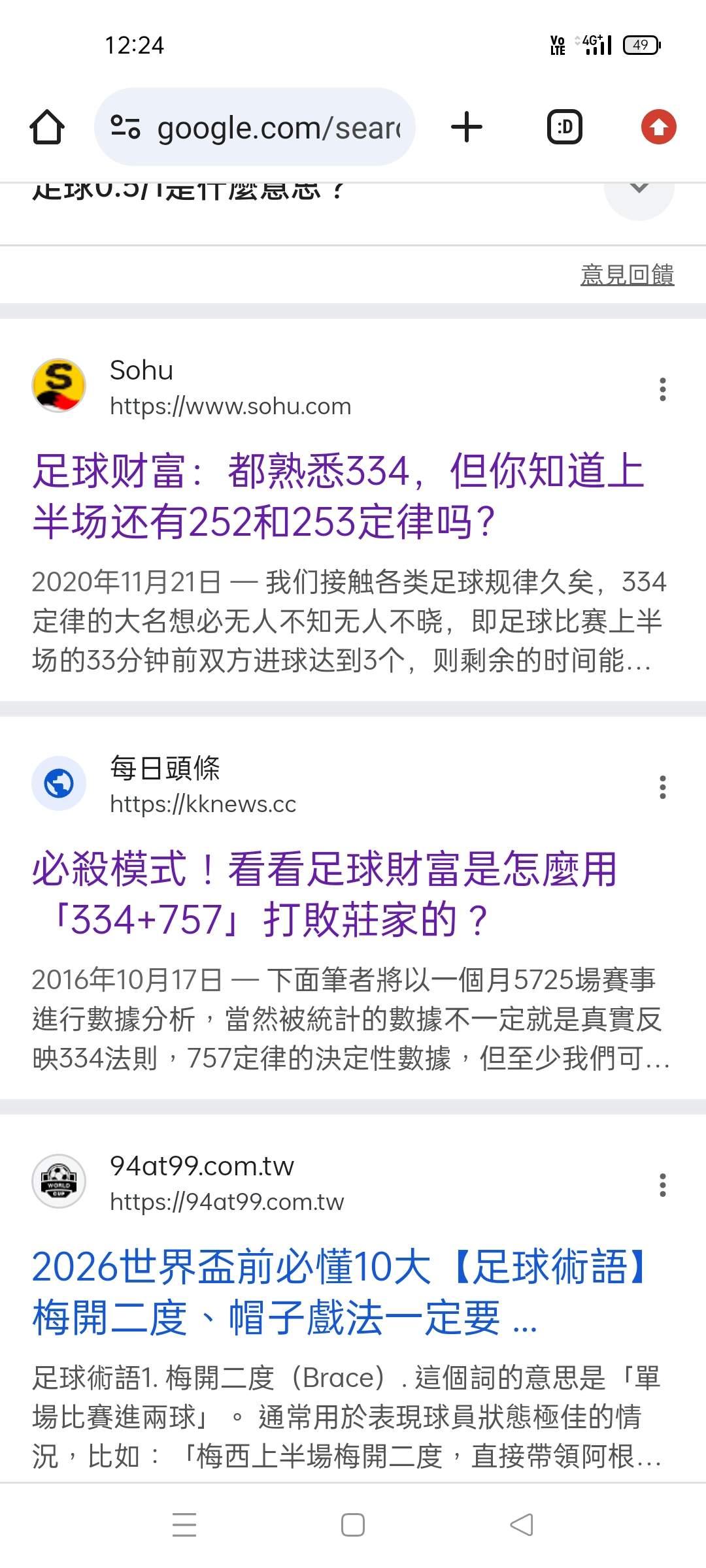Open a new tab with the plus icon
Screen dimensions: 706x1568
point(467,127)
